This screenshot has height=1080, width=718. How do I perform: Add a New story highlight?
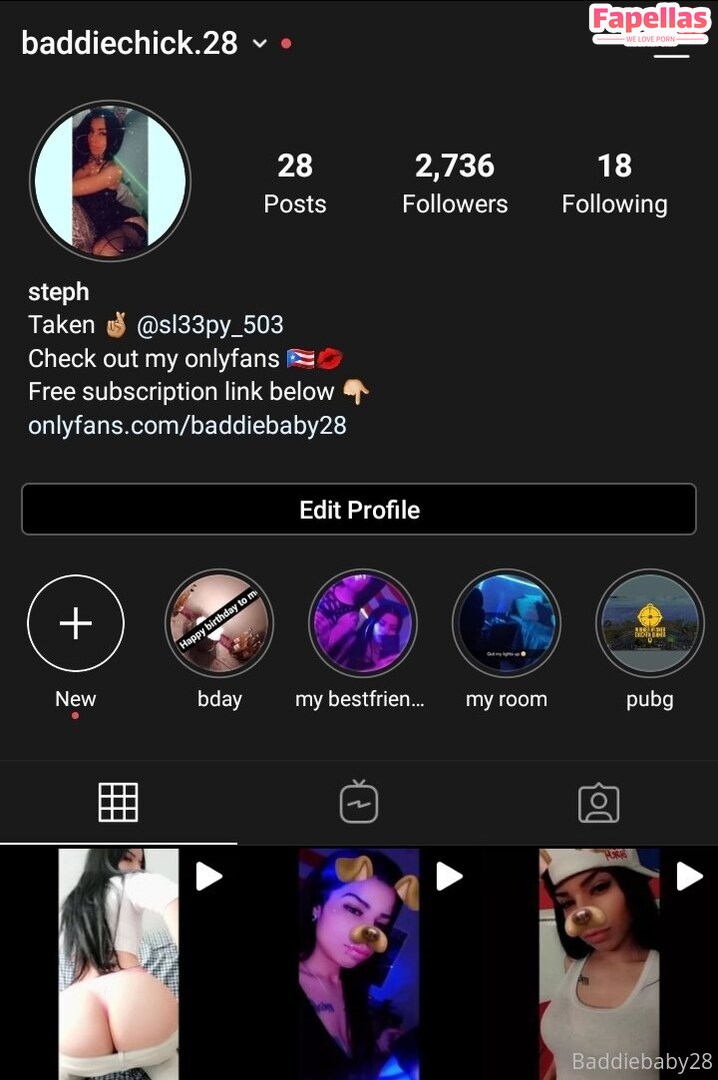pyautogui.click(x=76, y=623)
